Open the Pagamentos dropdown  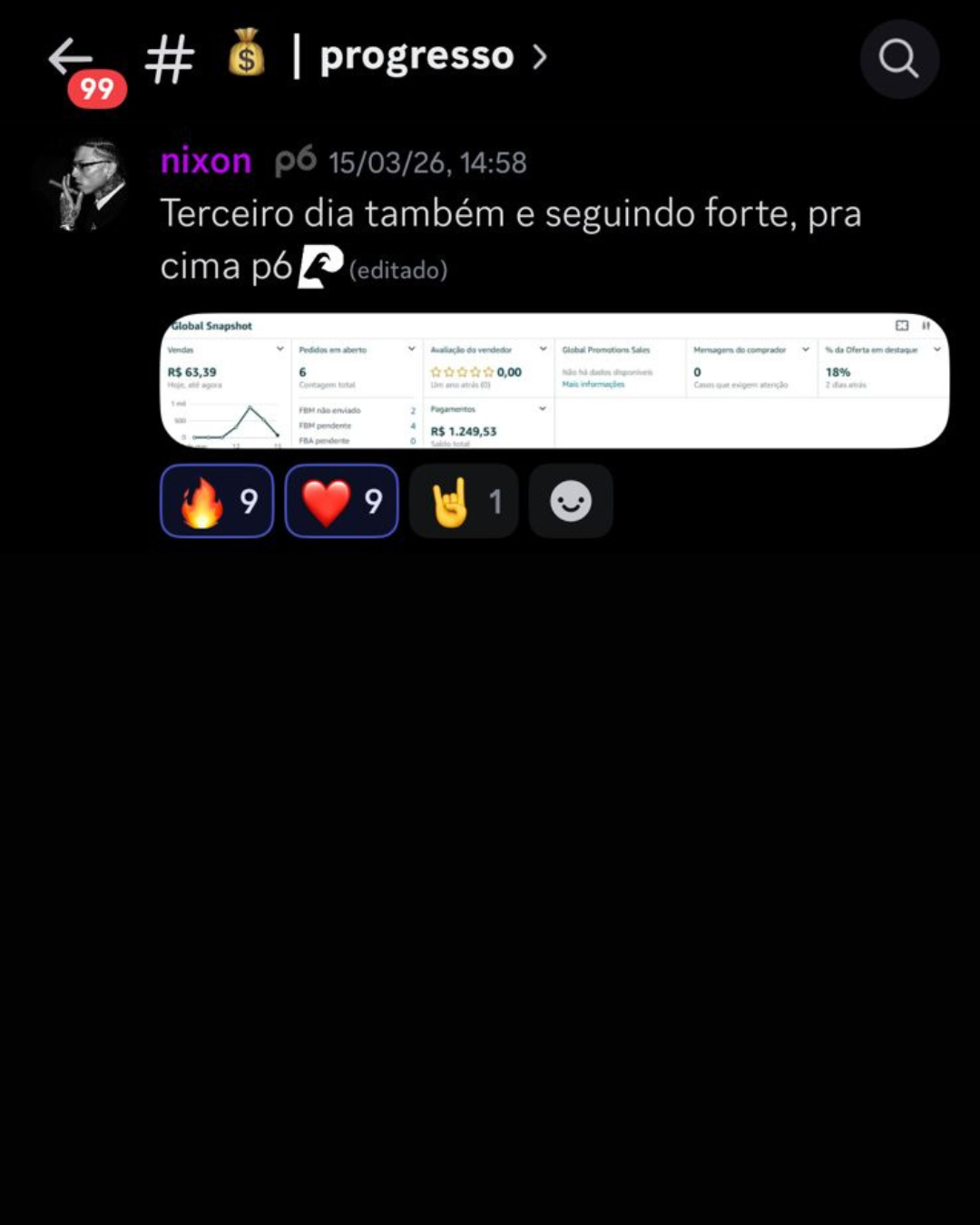[542, 408]
